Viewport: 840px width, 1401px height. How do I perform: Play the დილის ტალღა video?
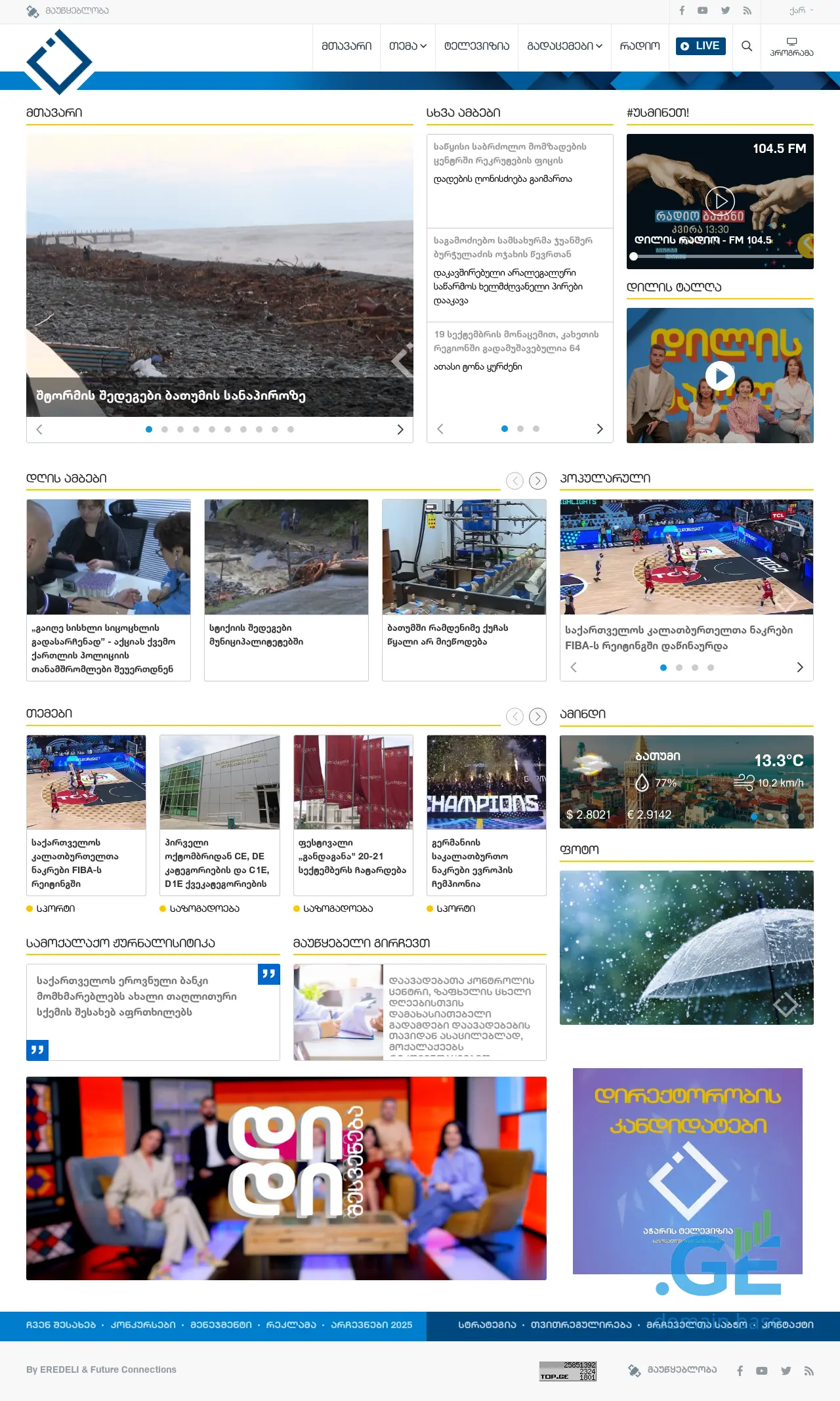click(x=720, y=376)
